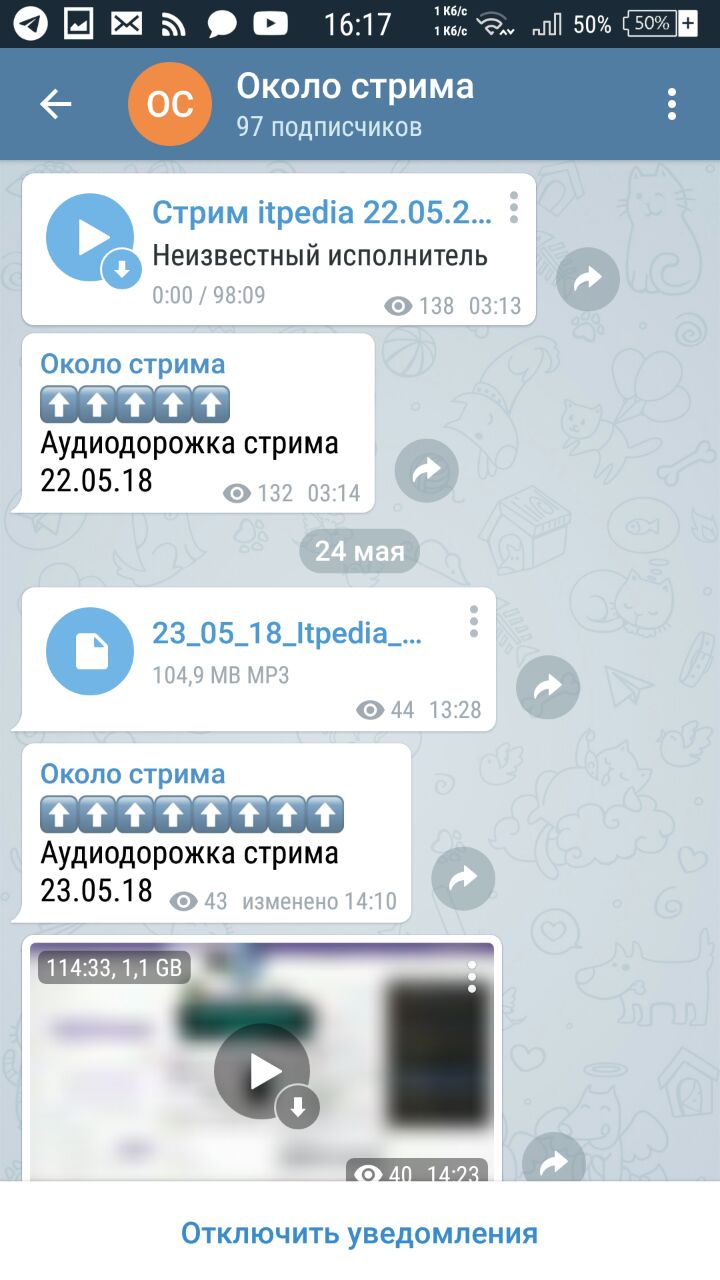The width and height of the screenshot is (720, 1280).
Task: Open options for the 1,1 GB video
Action: (x=472, y=977)
